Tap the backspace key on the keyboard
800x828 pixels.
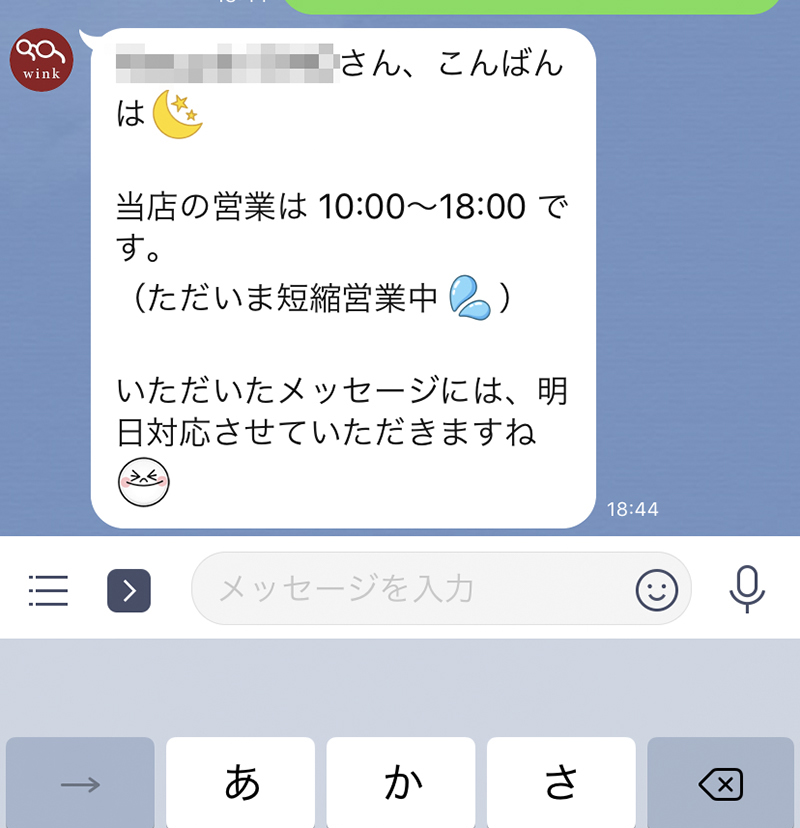(720, 785)
